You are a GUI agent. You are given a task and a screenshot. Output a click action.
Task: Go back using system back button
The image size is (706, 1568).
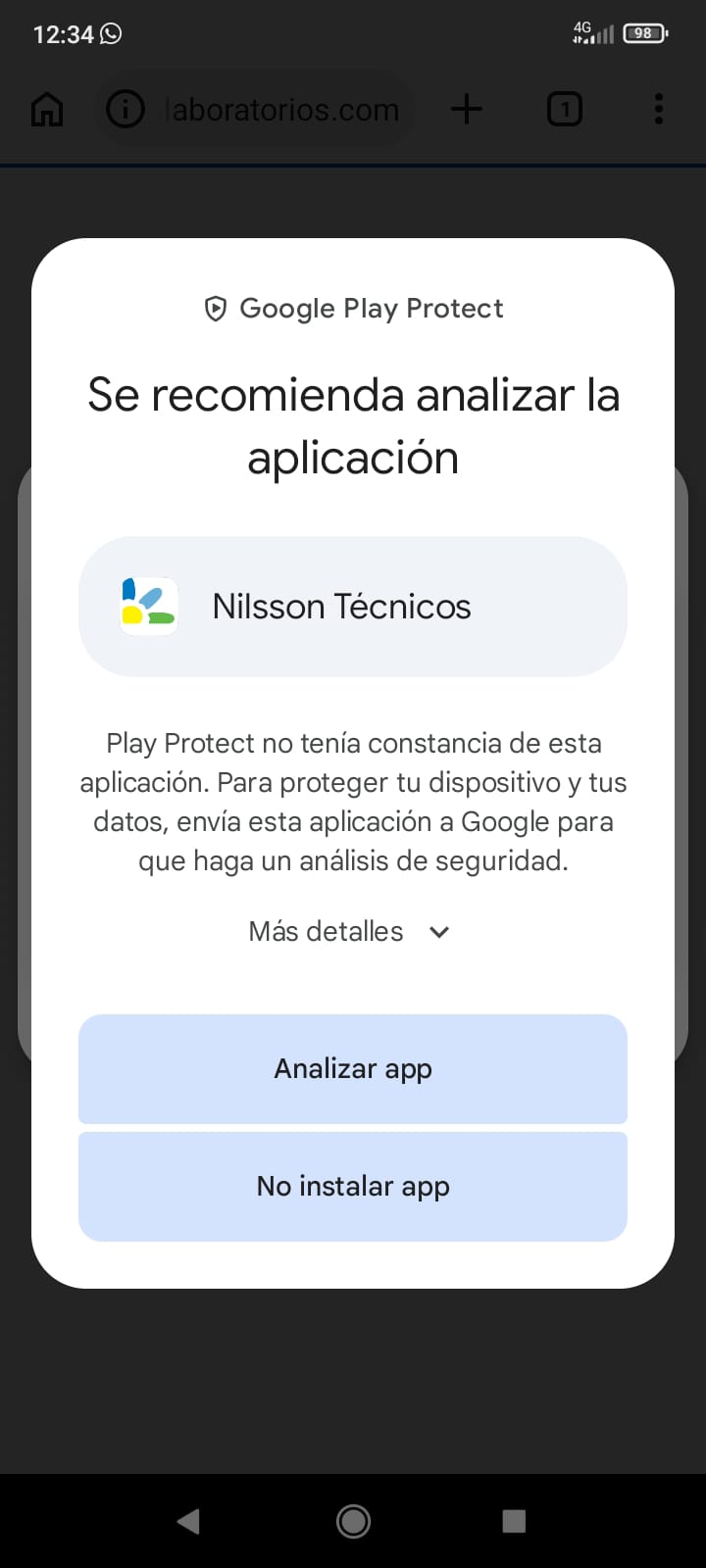[x=188, y=1521]
